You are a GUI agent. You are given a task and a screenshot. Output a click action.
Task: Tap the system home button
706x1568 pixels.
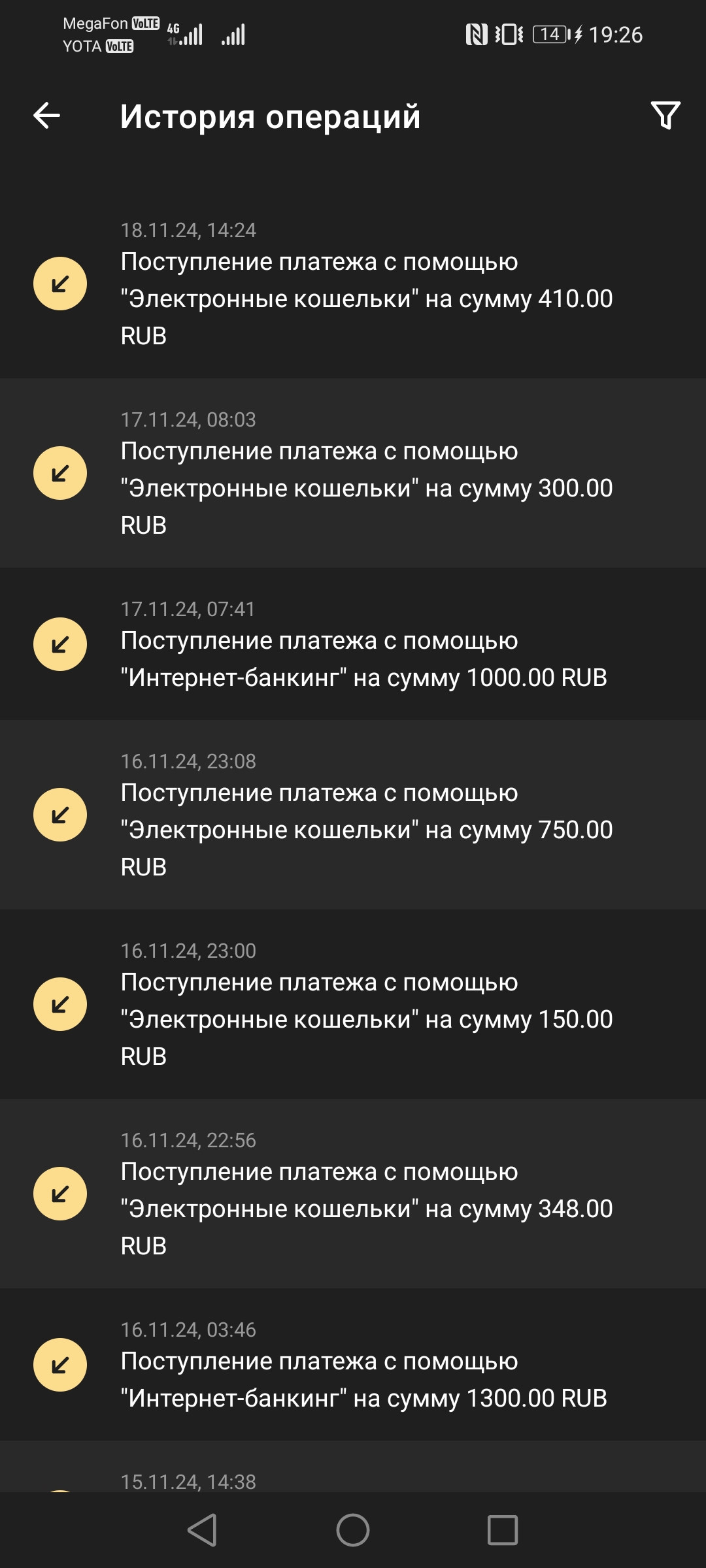coord(353,1530)
